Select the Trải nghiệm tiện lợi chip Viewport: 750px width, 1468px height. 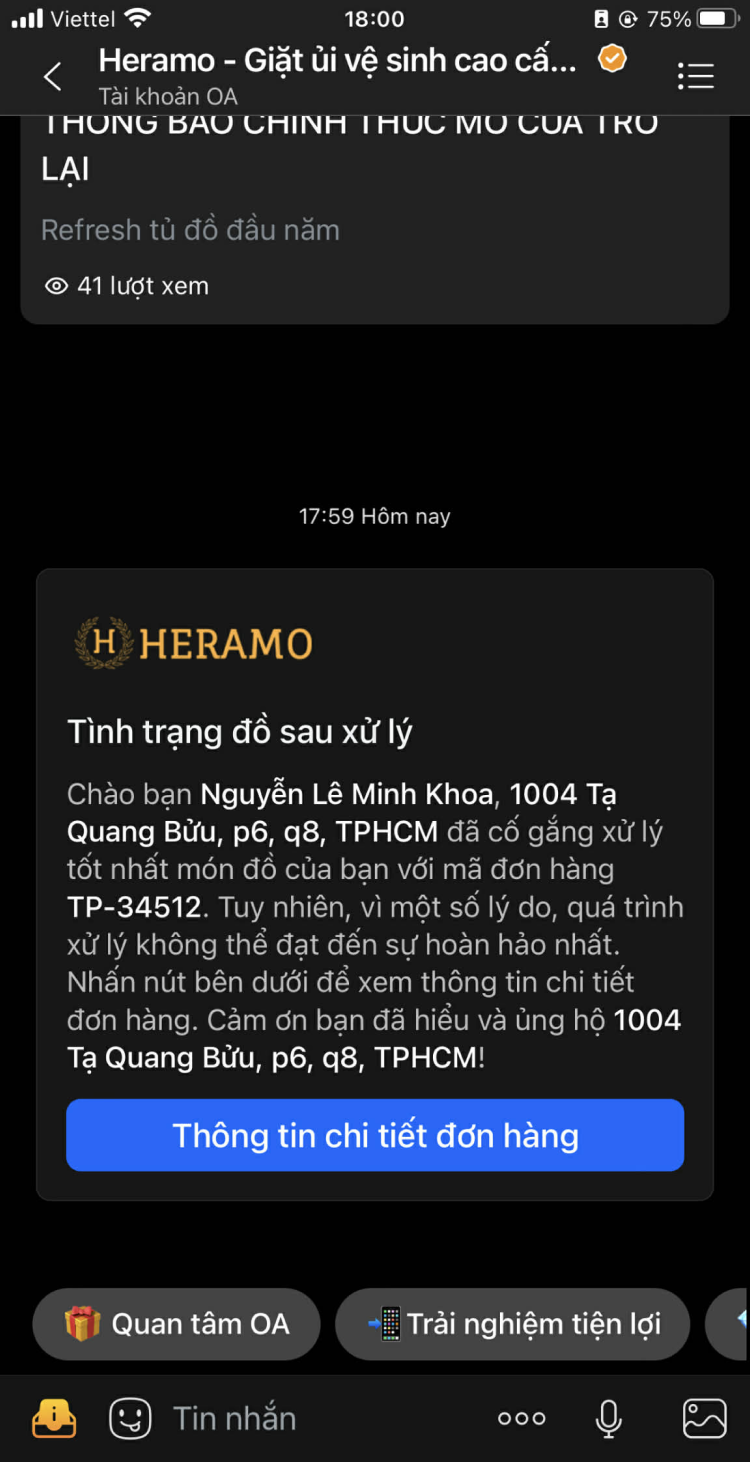[513, 1324]
